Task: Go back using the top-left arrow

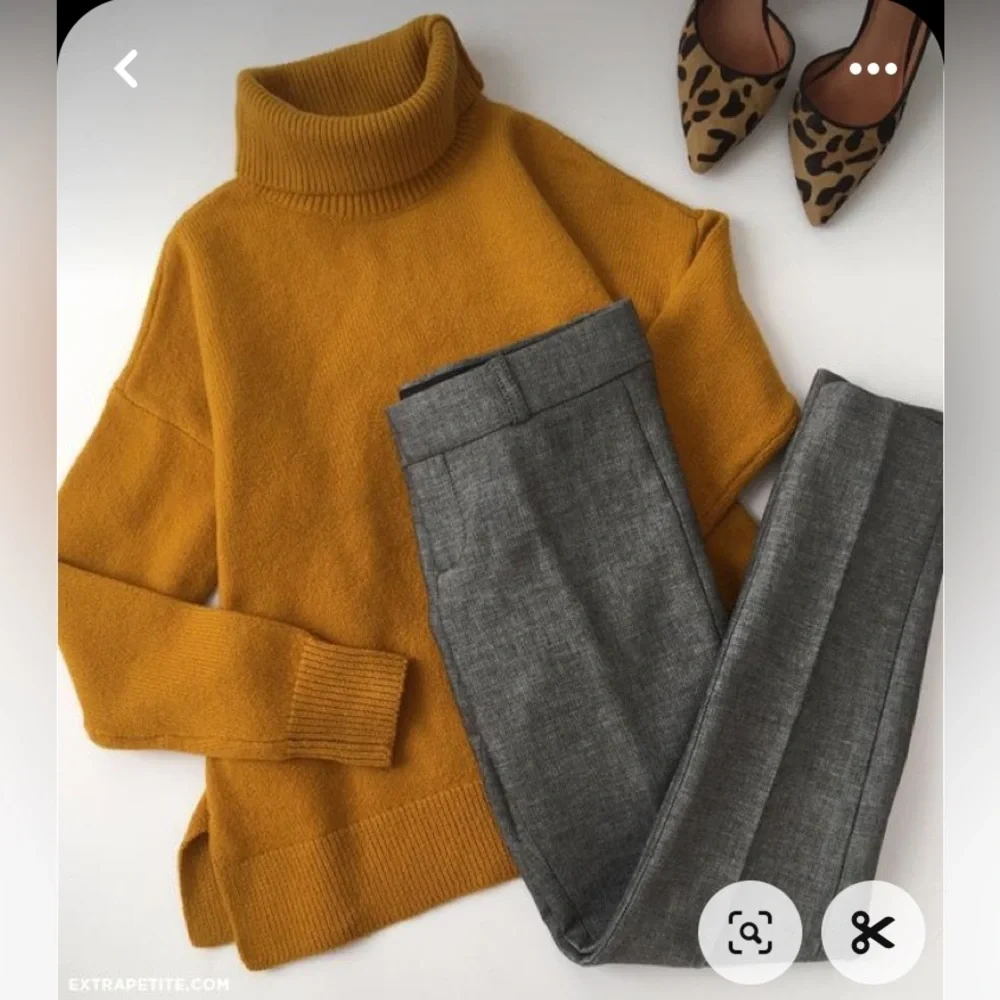Action: pos(126,69)
